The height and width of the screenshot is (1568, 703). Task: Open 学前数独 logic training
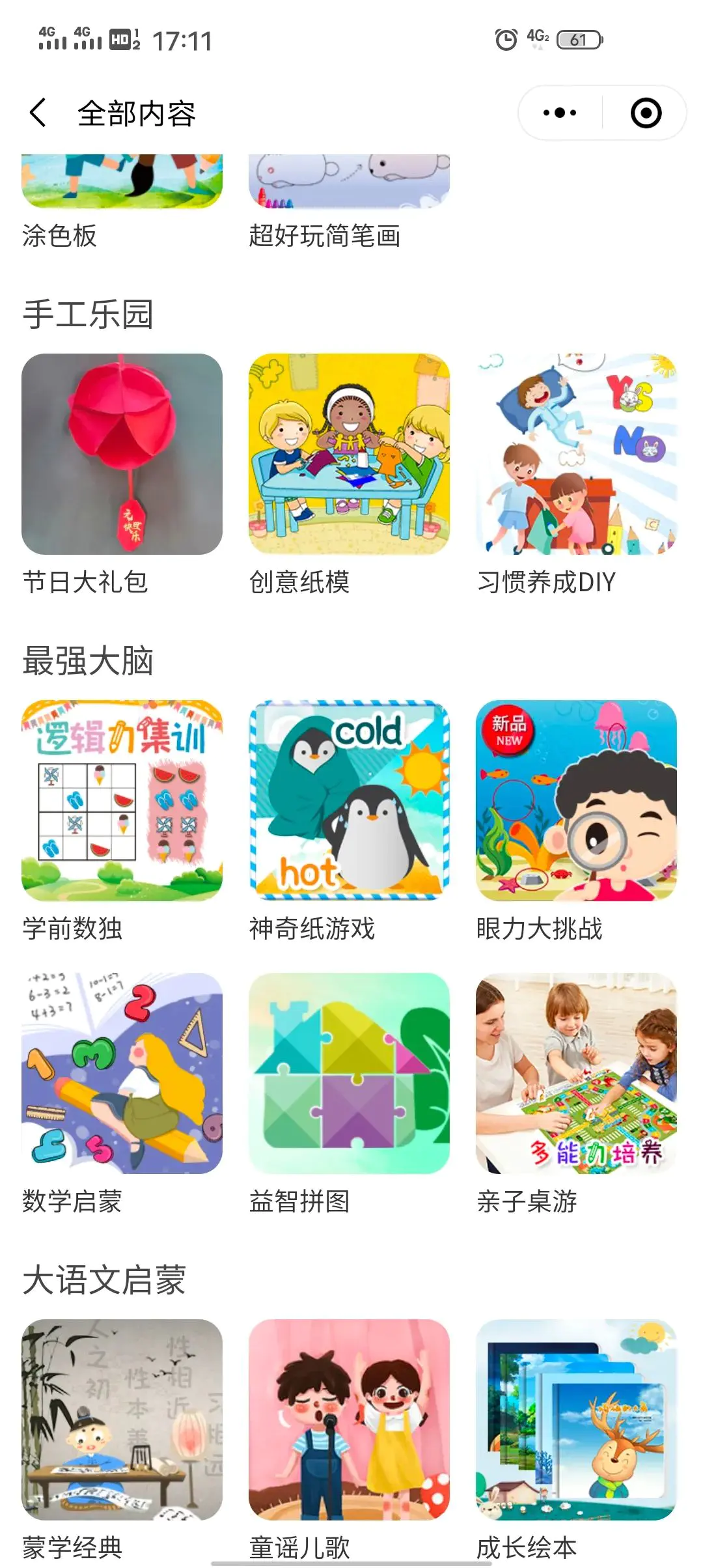pyautogui.click(x=122, y=800)
